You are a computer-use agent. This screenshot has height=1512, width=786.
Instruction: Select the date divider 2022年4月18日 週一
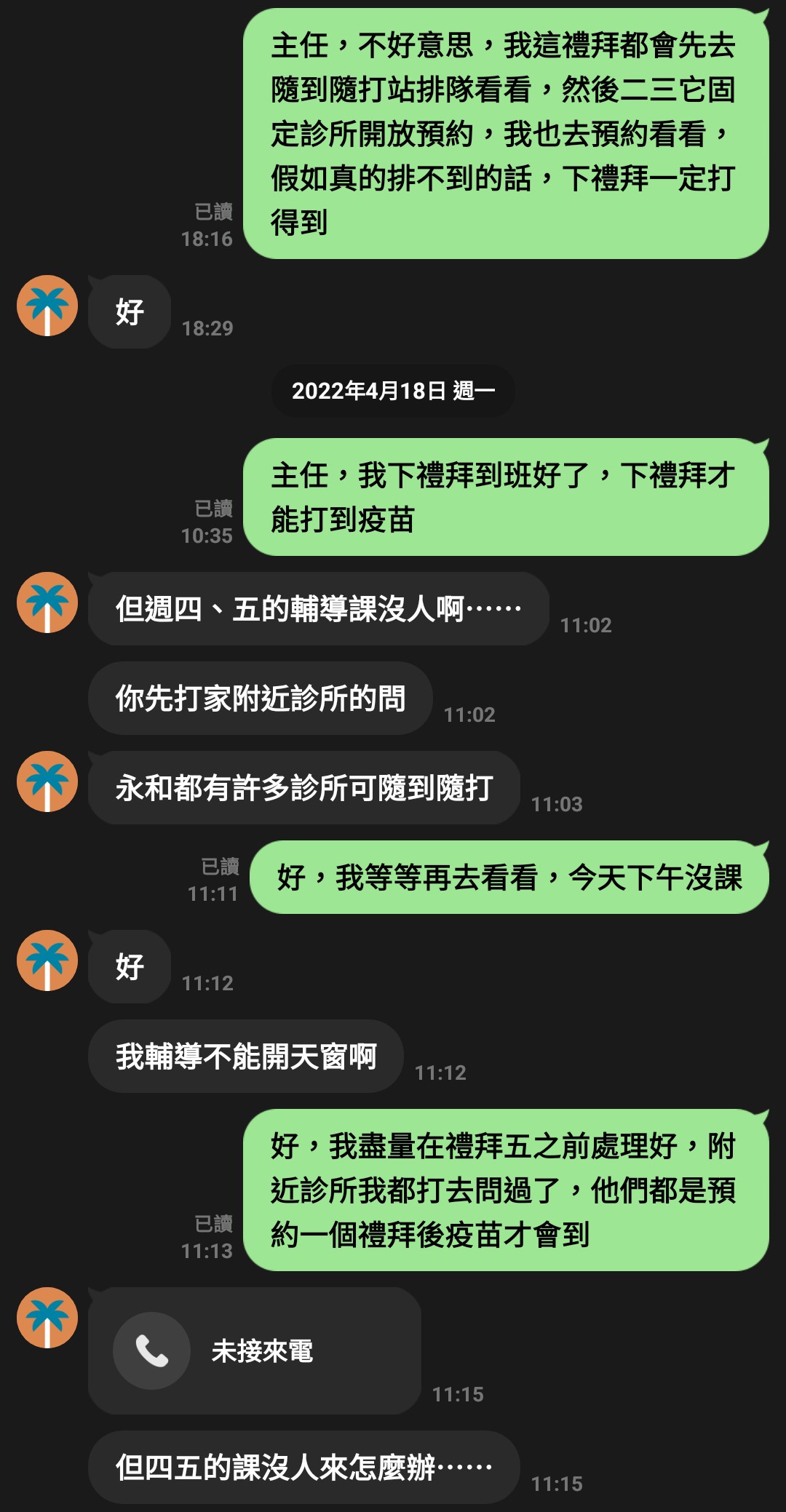click(393, 392)
